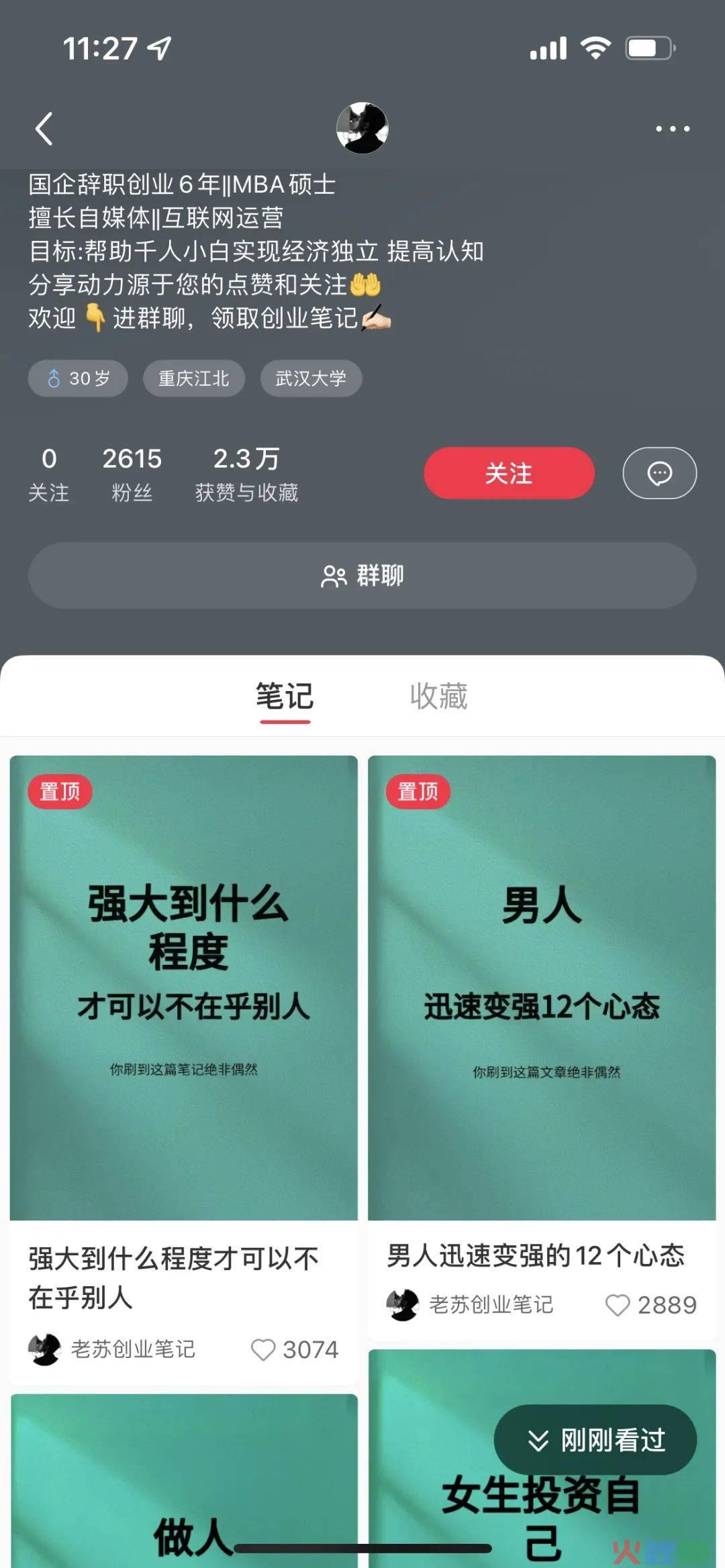Like the note with 3074 likes

pyautogui.click(x=263, y=1349)
